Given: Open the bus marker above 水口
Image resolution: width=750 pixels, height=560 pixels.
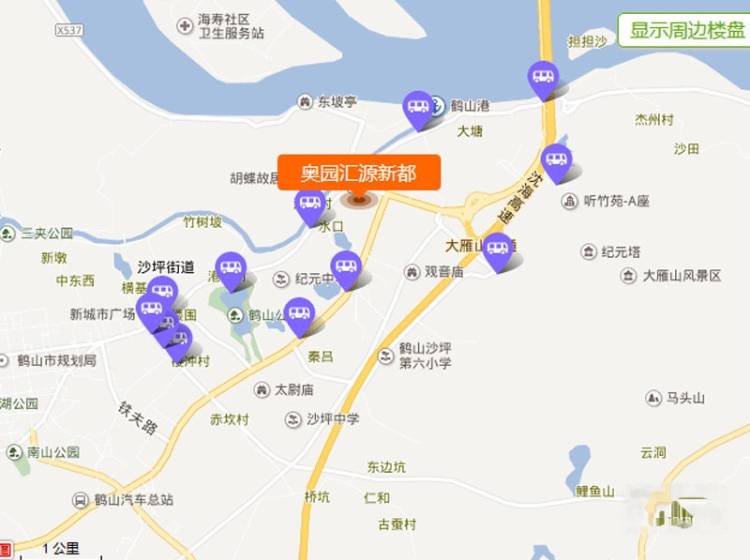Looking at the screenshot, I should point(310,204).
